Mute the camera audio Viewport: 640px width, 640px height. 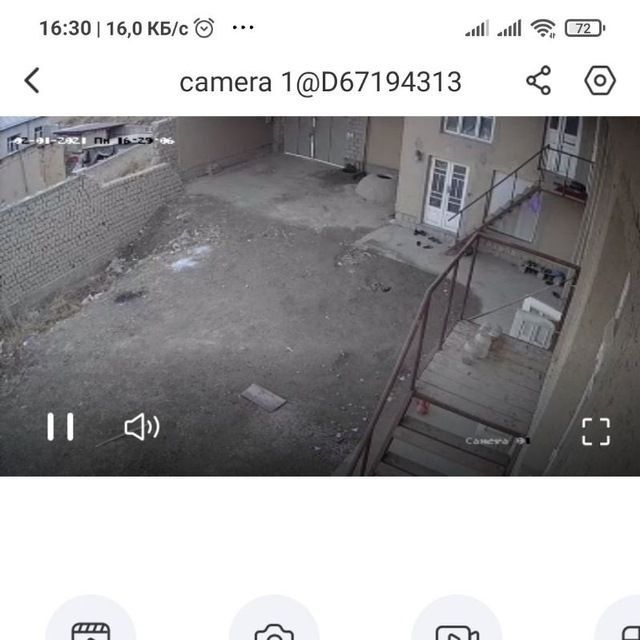141,428
